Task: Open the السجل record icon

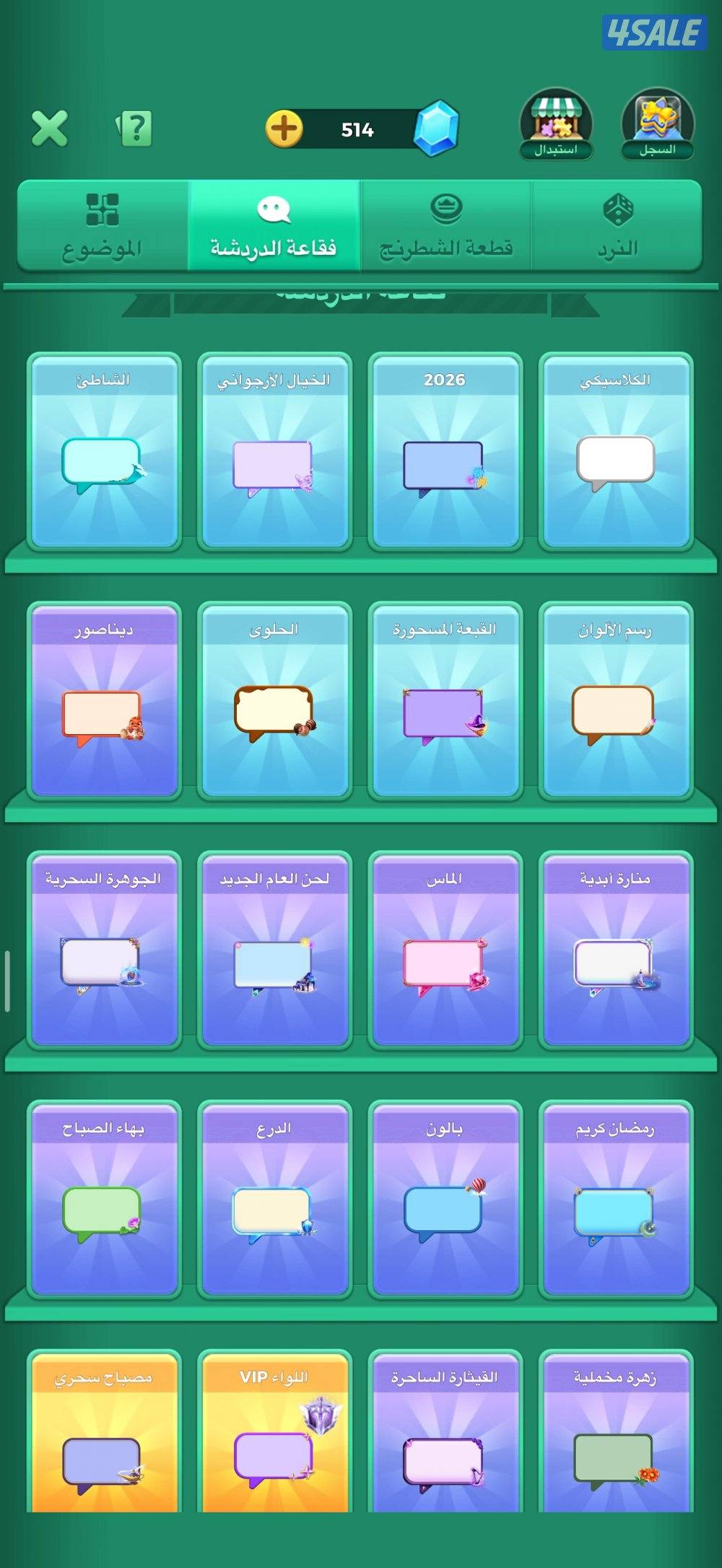Action: click(657, 124)
